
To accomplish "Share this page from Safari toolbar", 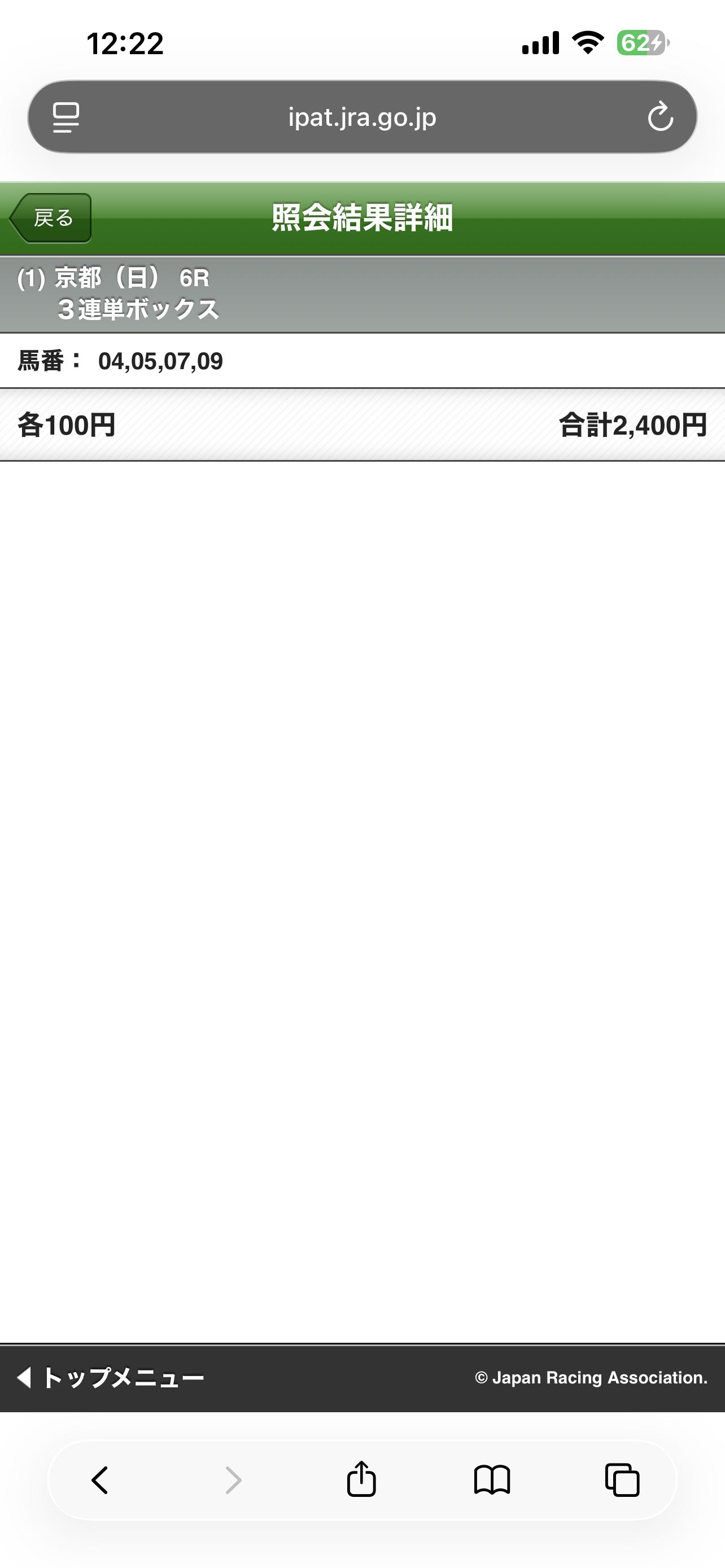I will point(361,1479).
